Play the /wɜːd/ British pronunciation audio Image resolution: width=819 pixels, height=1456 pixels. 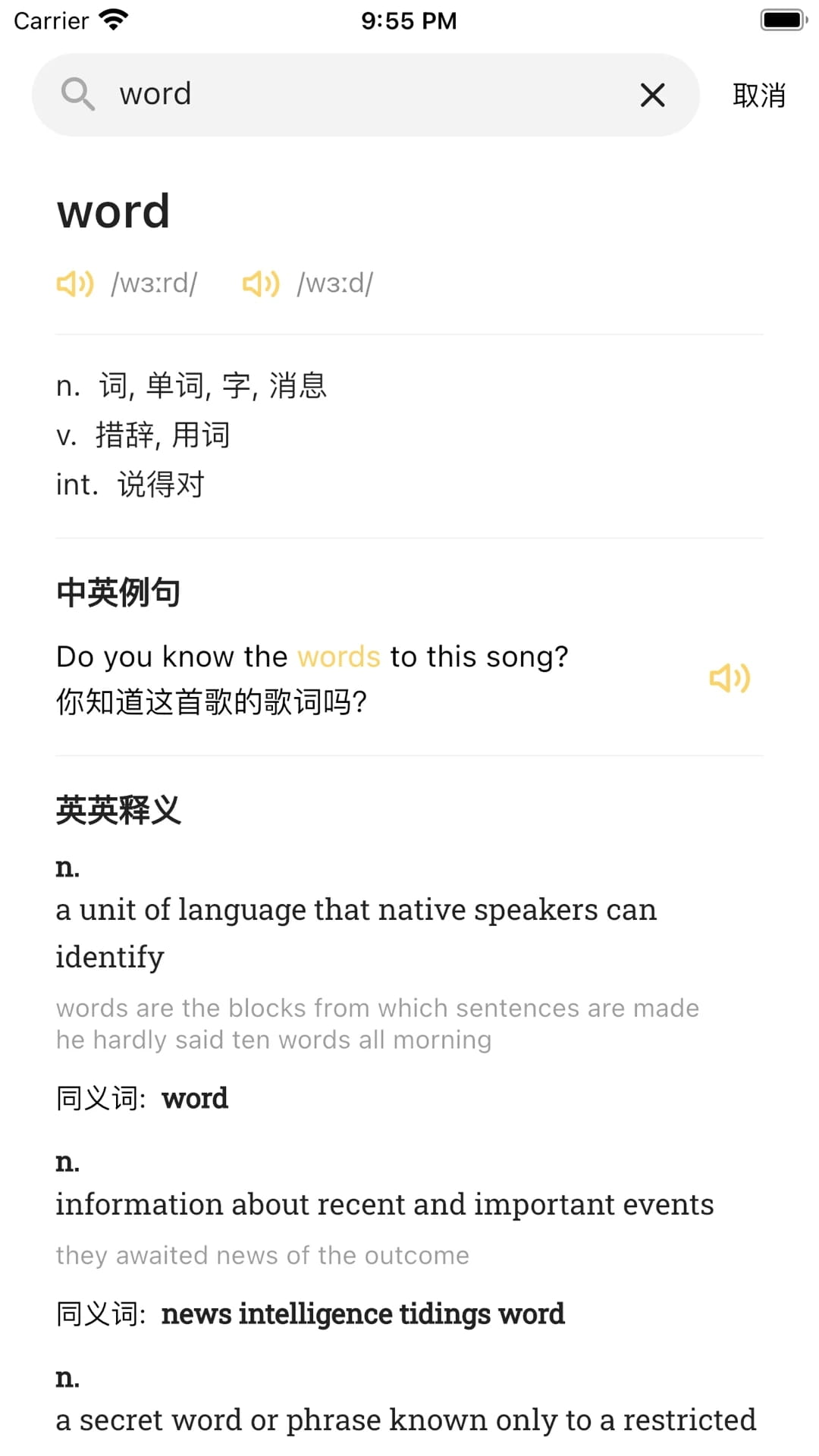point(260,284)
